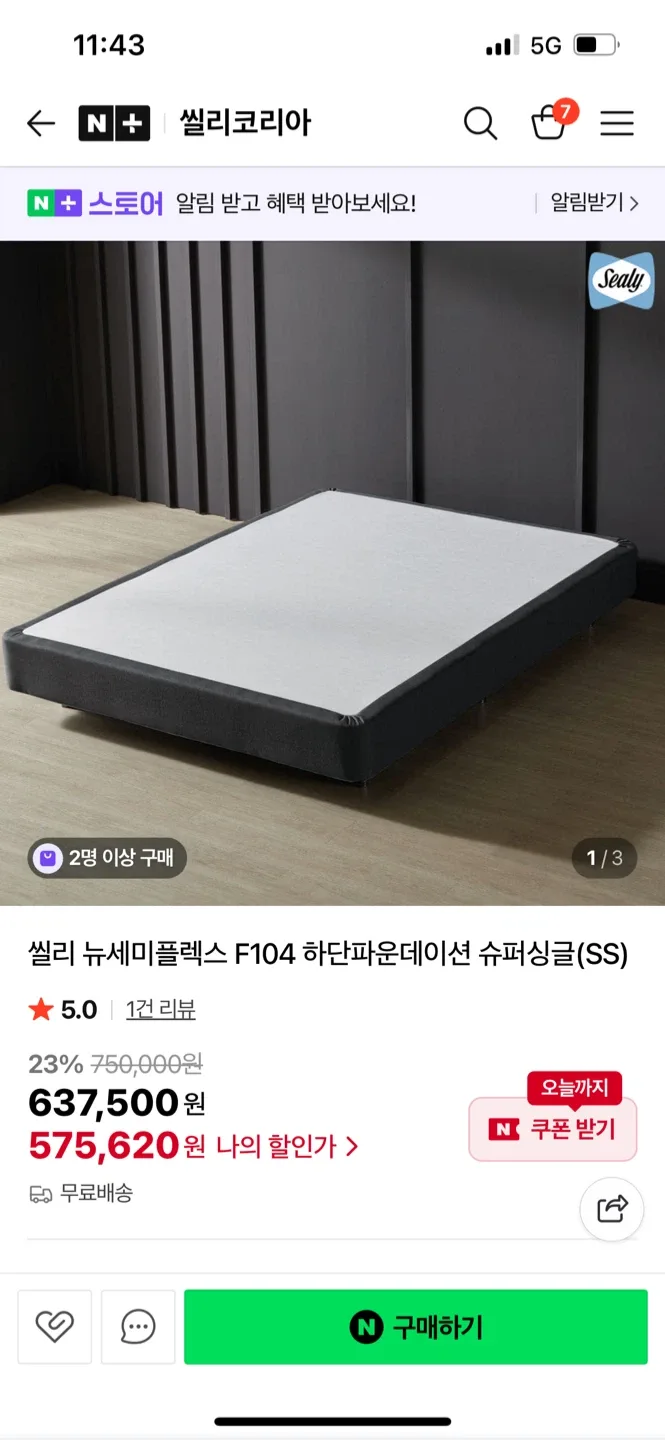Share this product

point(612,1208)
